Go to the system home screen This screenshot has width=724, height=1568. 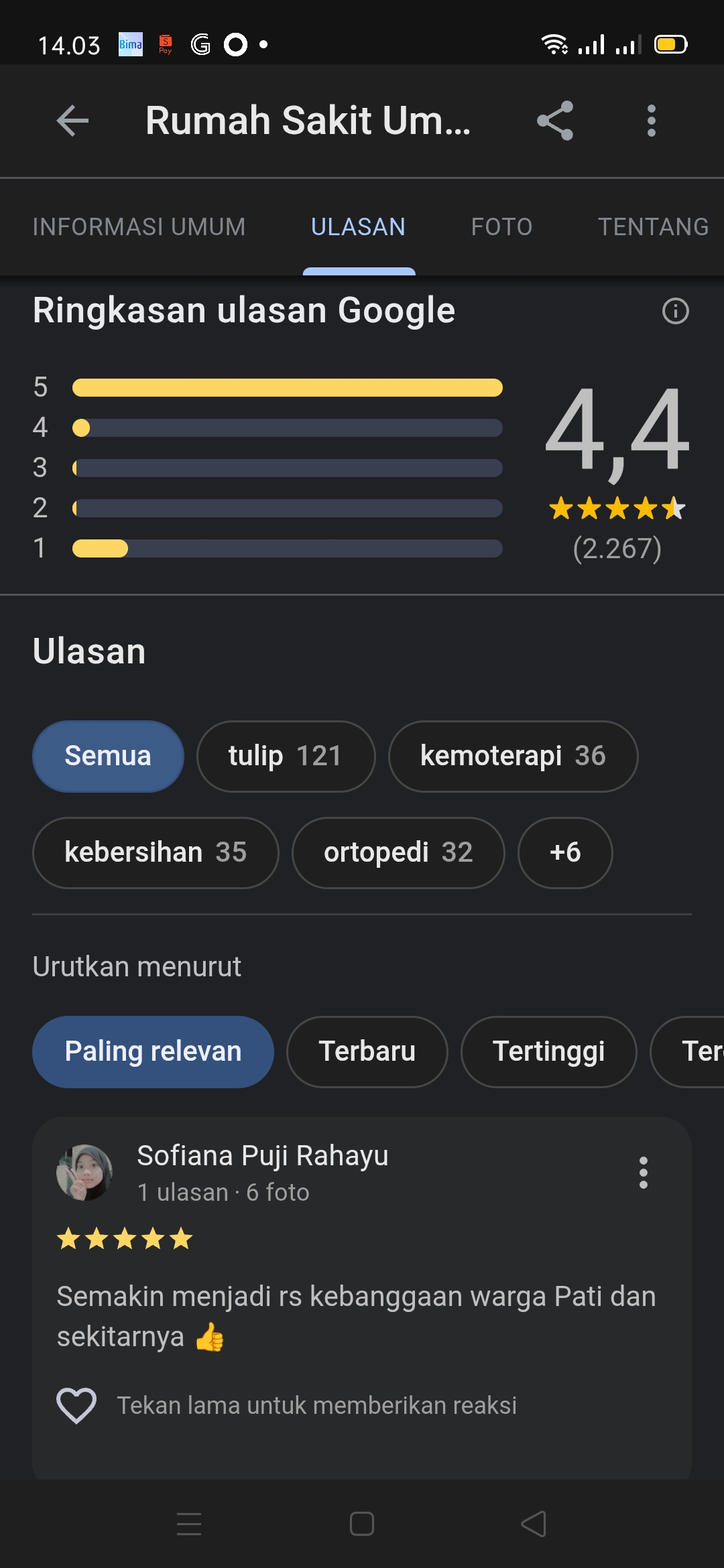point(362,1524)
